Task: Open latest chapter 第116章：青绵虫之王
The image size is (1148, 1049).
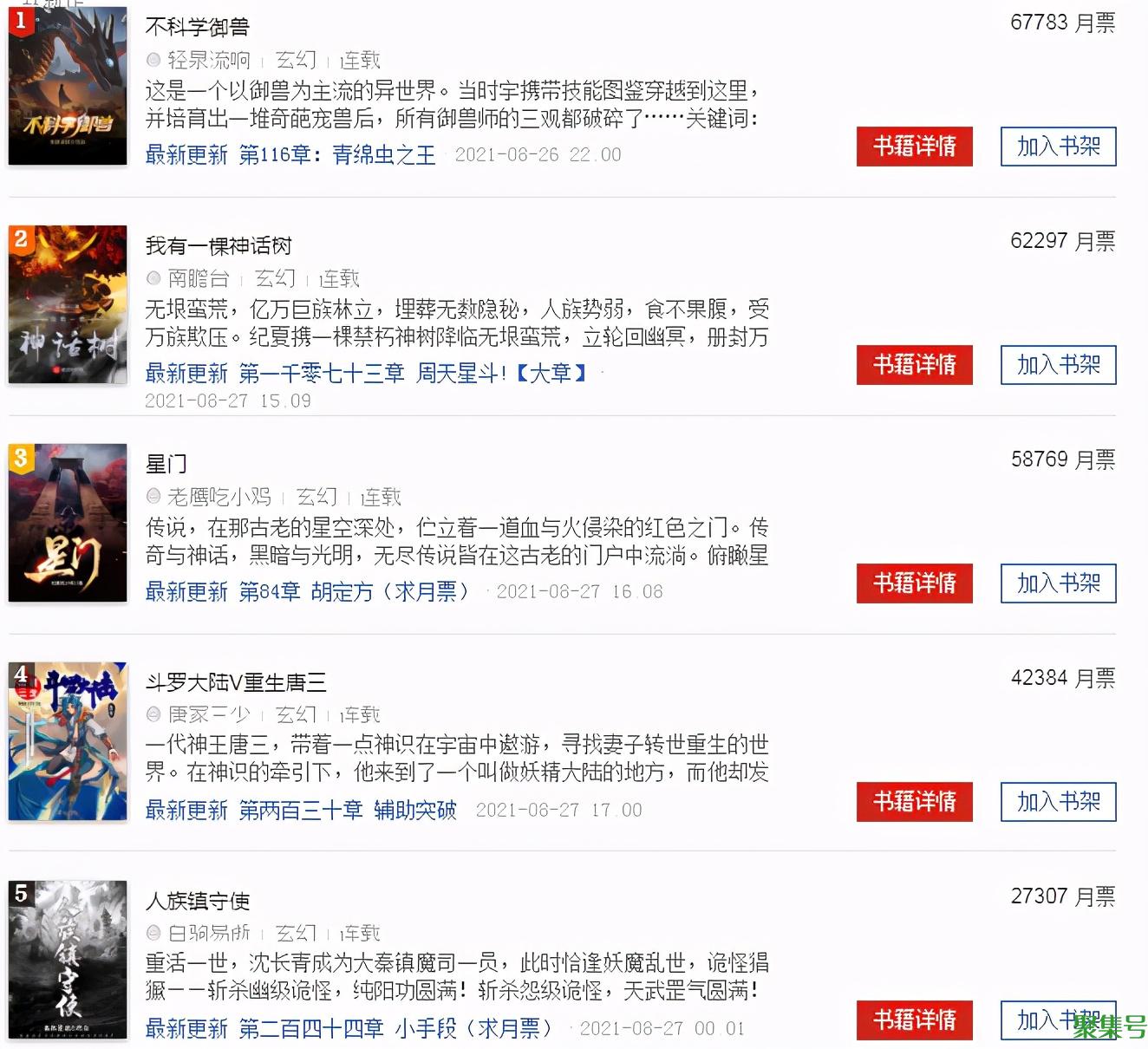Action: [x=336, y=155]
